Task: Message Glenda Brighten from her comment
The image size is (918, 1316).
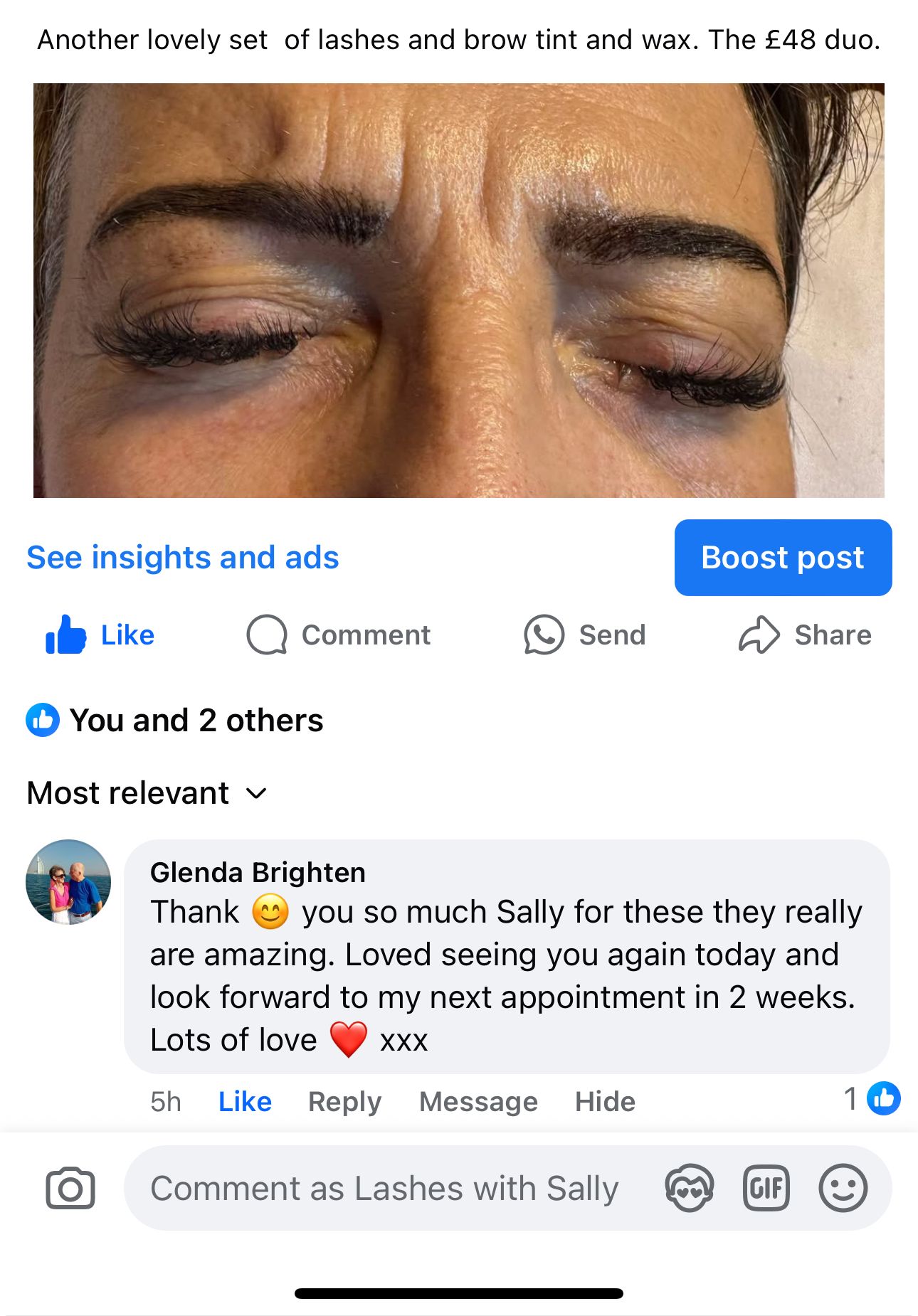Action: 478,1101
